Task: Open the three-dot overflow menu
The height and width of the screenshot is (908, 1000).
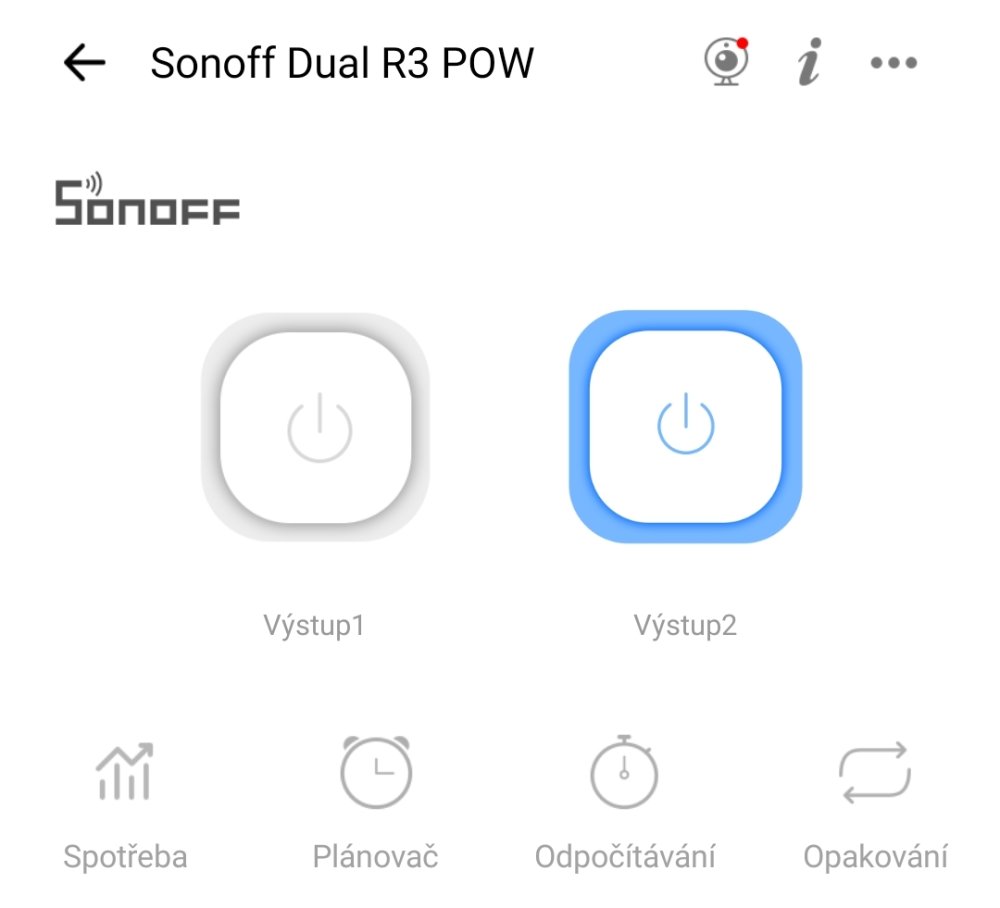Action: pyautogui.click(x=893, y=63)
